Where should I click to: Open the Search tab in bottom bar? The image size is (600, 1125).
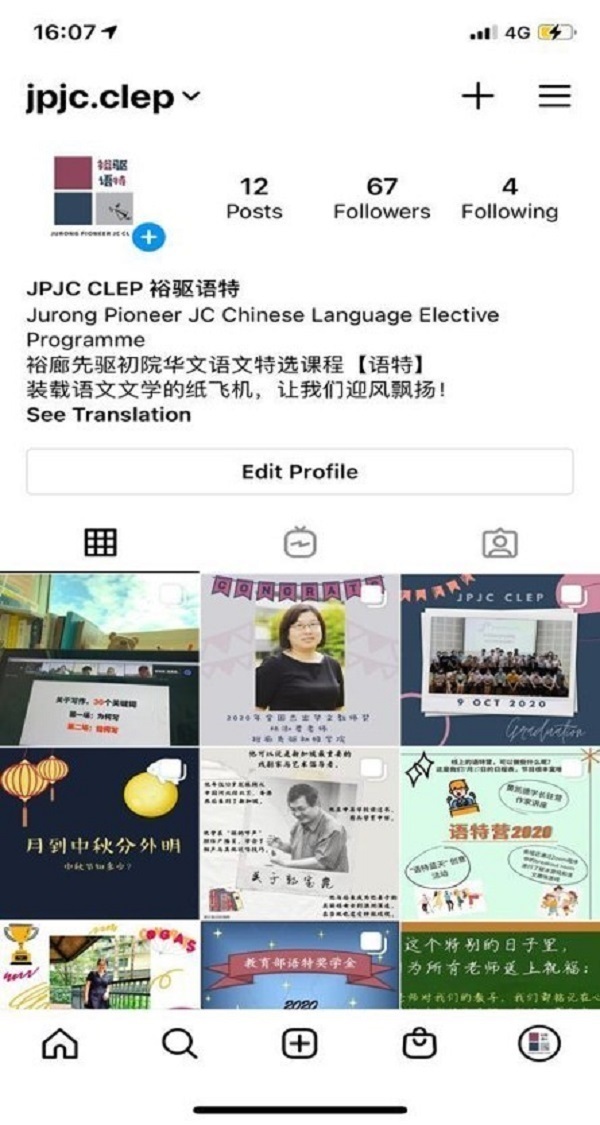pyautogui.click(x=179, y=1044)
